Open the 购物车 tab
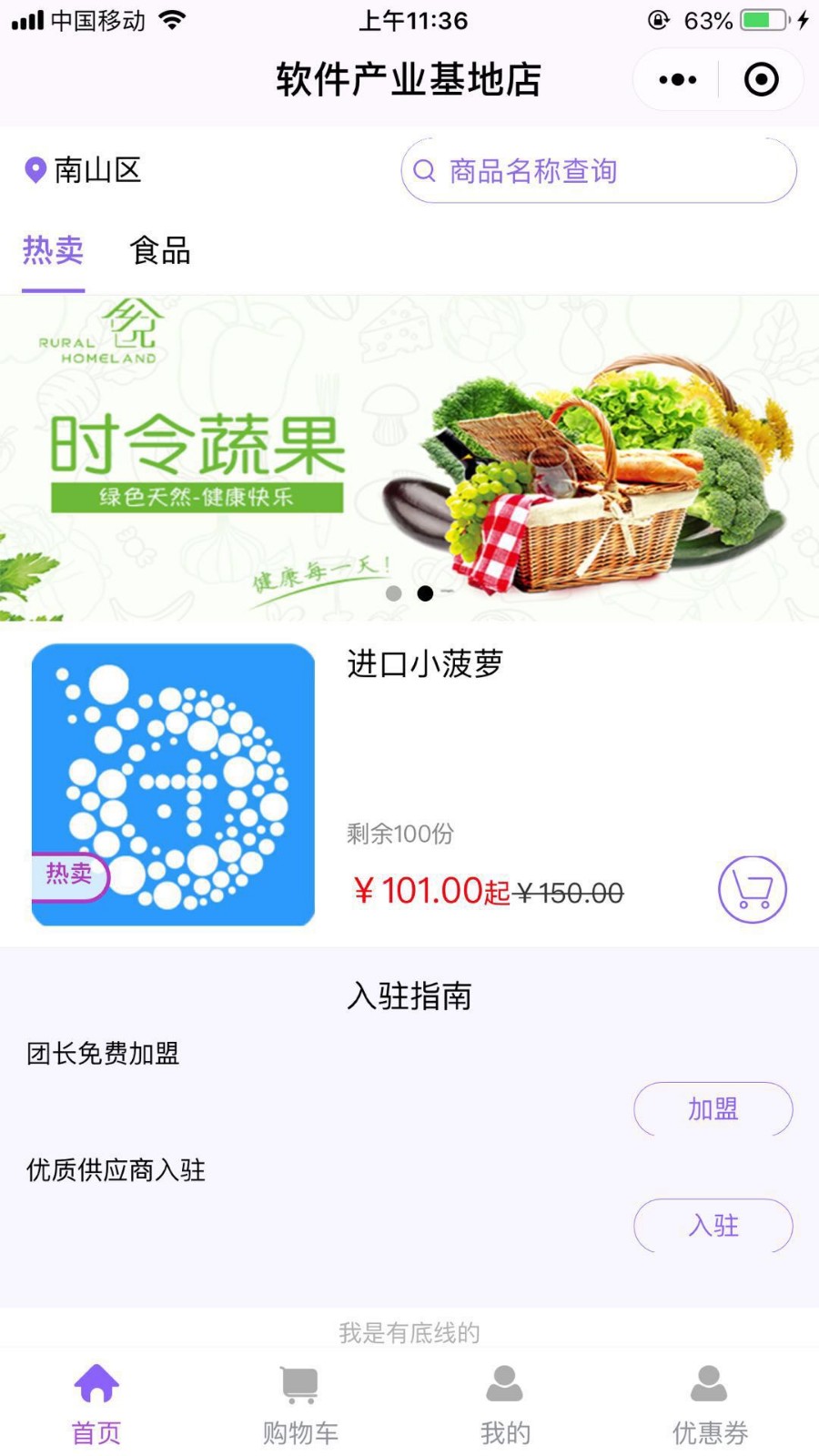Image resolution: width=819 pixels, height=1456 pixels. click(300, 1404)
